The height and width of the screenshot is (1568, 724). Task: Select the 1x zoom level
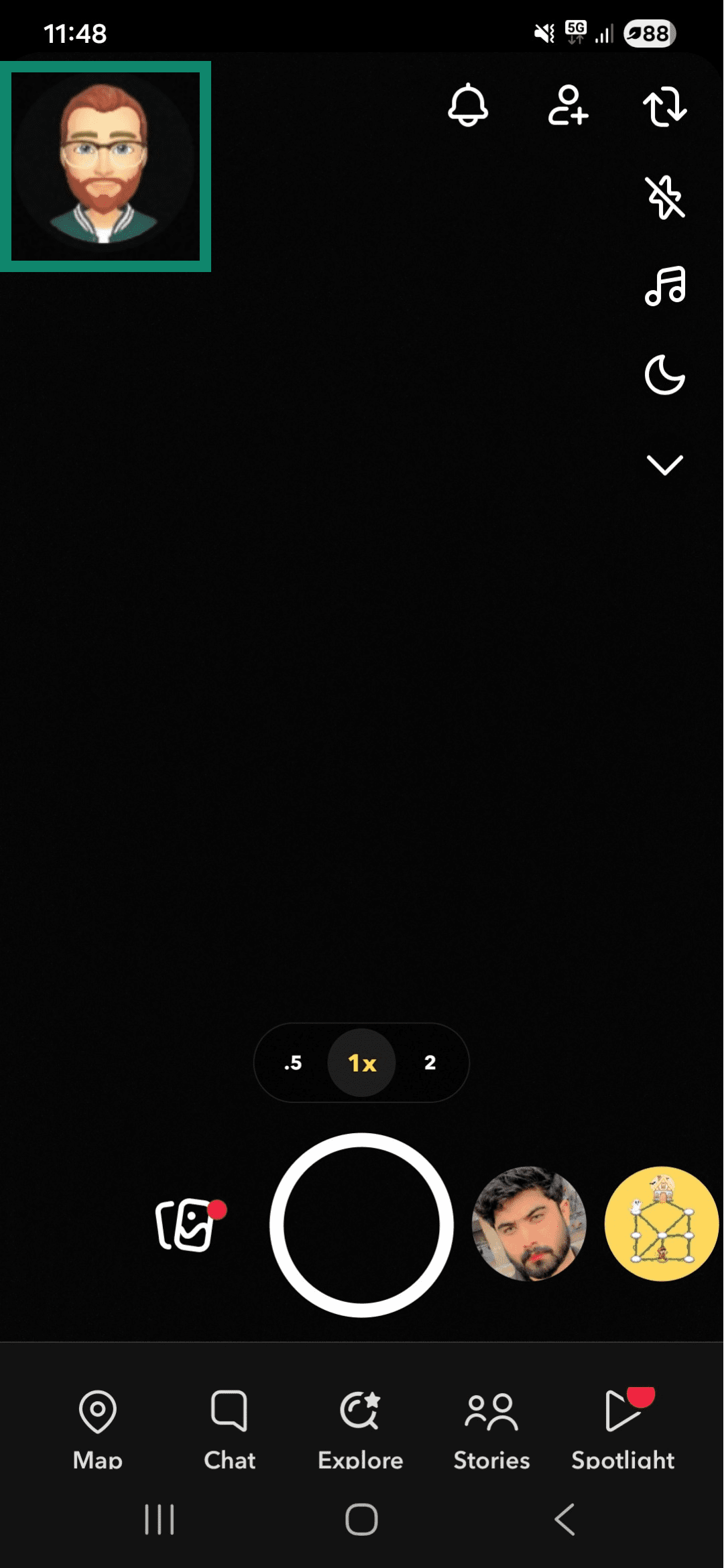pos(362,1063)
